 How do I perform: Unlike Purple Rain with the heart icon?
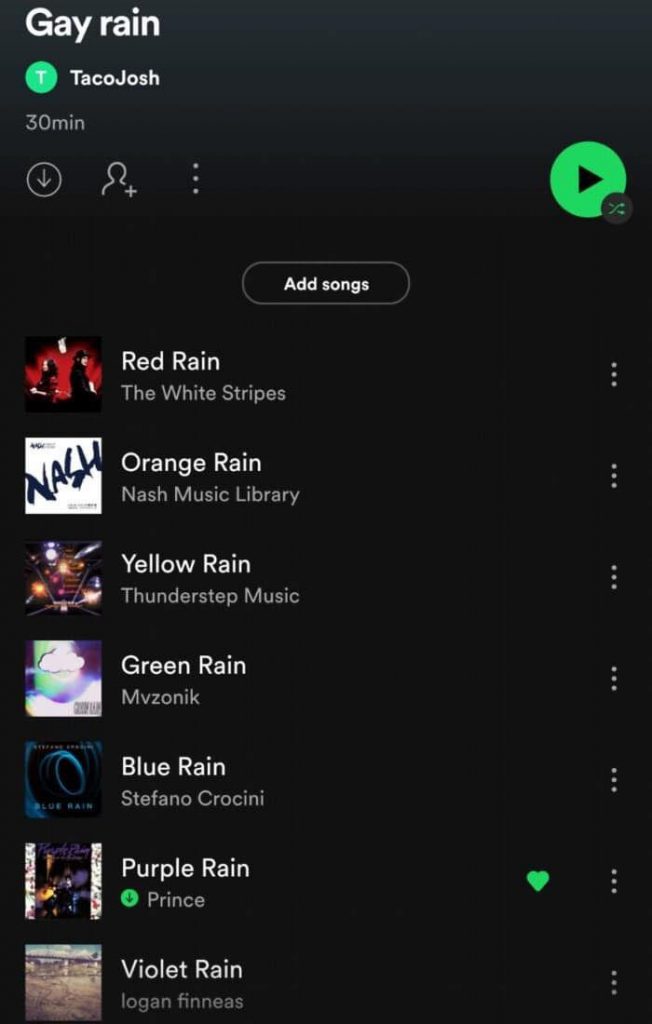pos(538,881)
